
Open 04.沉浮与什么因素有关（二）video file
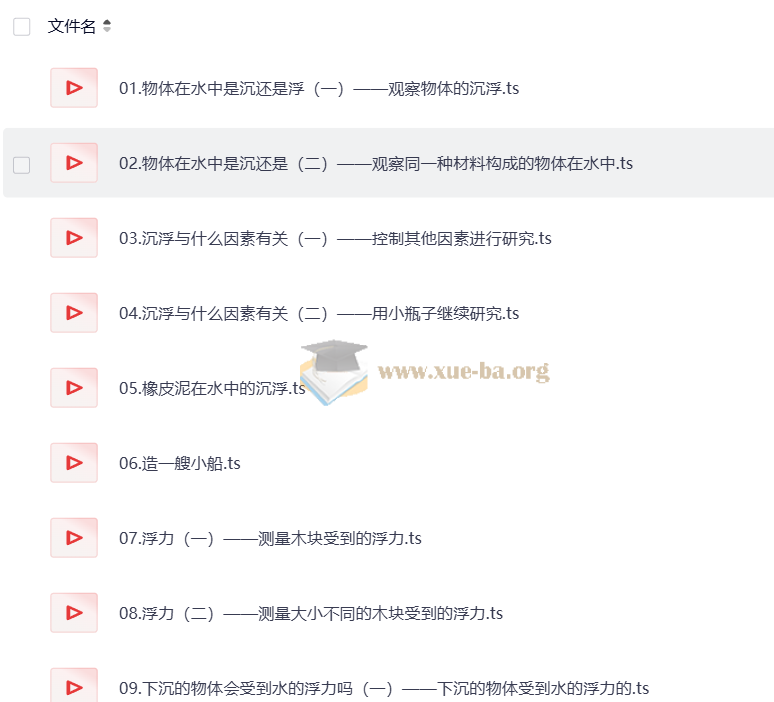click(318, 313)
